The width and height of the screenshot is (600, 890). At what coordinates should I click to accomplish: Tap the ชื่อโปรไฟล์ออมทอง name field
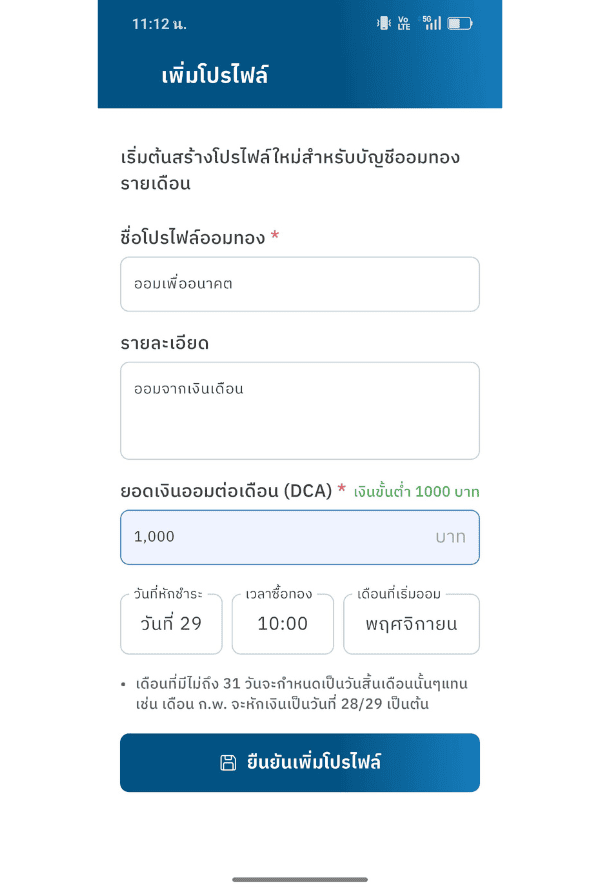click(299, 284)
